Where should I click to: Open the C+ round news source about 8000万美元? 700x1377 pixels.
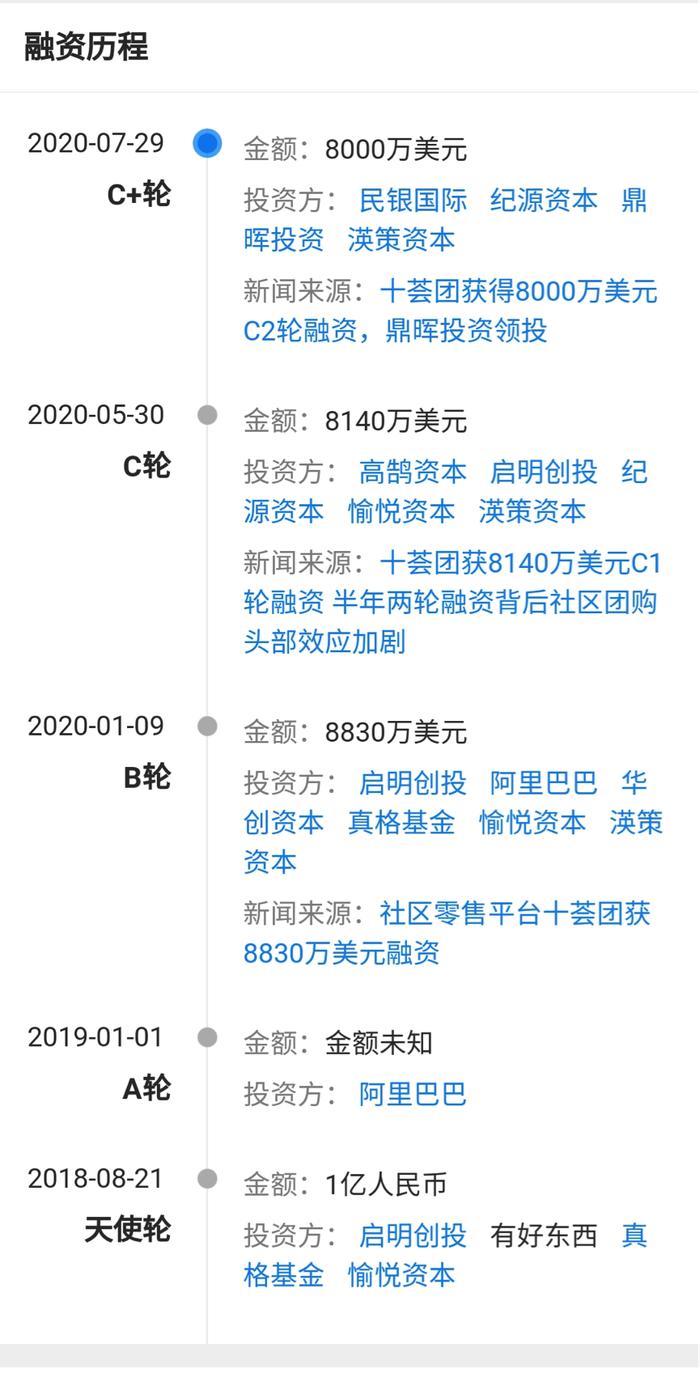coord(451,311)
